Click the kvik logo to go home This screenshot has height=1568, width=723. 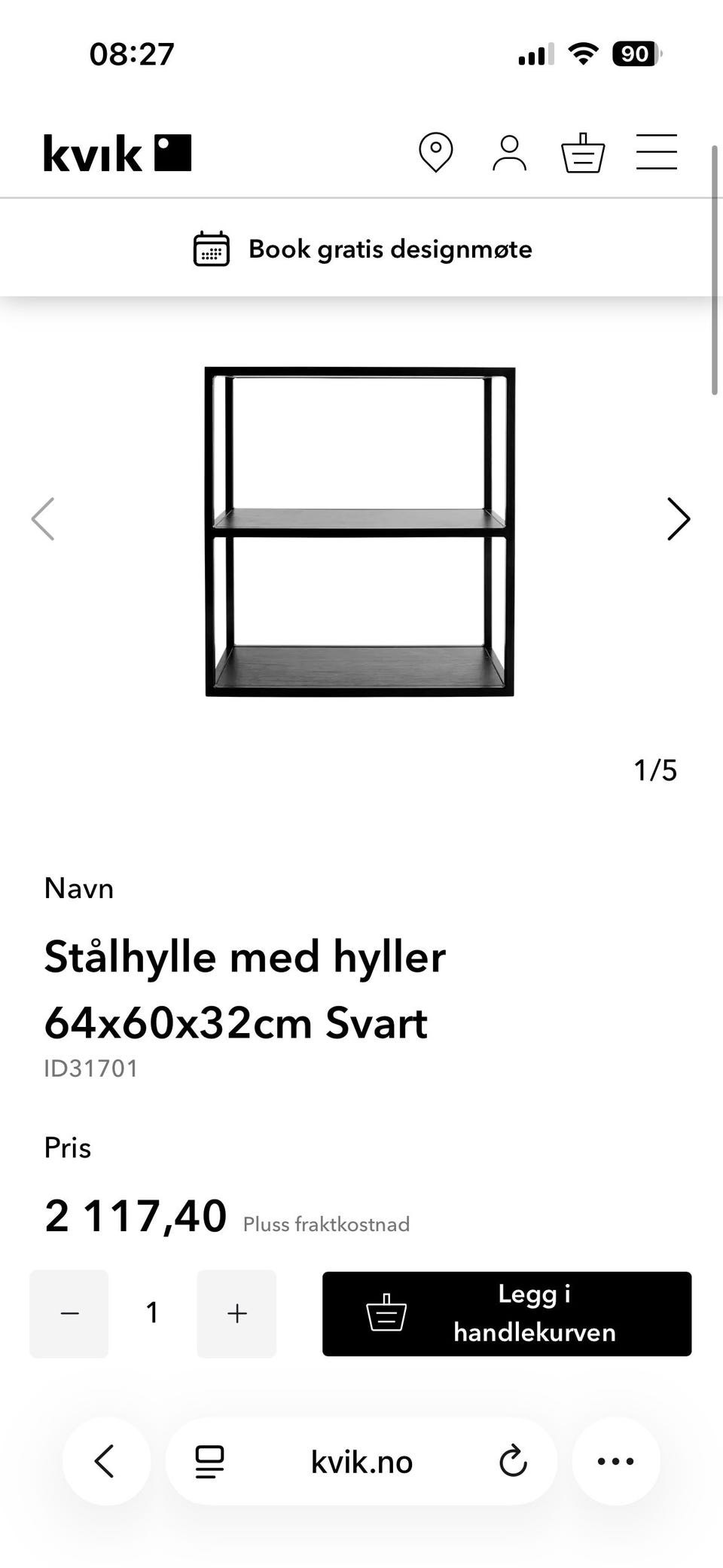point(117,152)
